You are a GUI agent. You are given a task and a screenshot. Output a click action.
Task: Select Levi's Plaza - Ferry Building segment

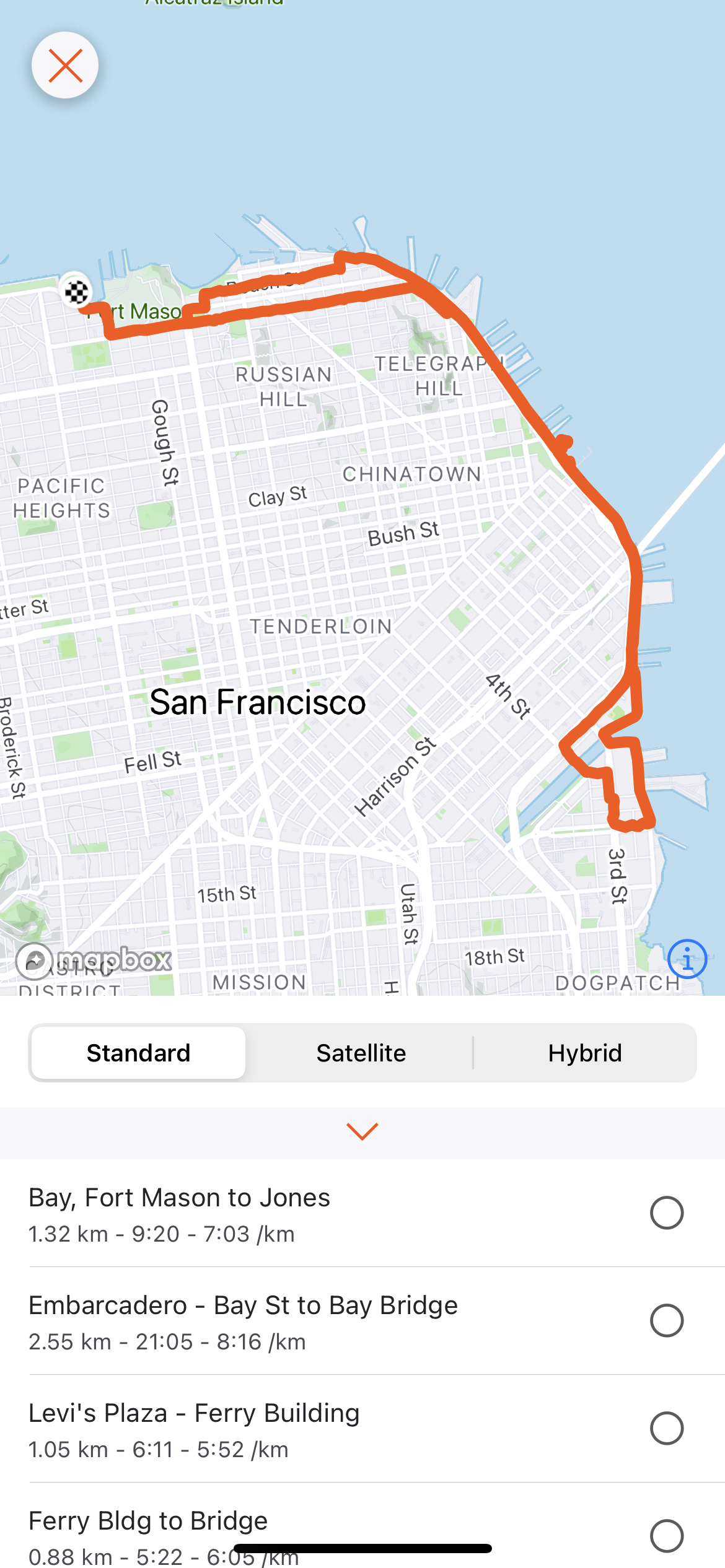coord(667,1428)
